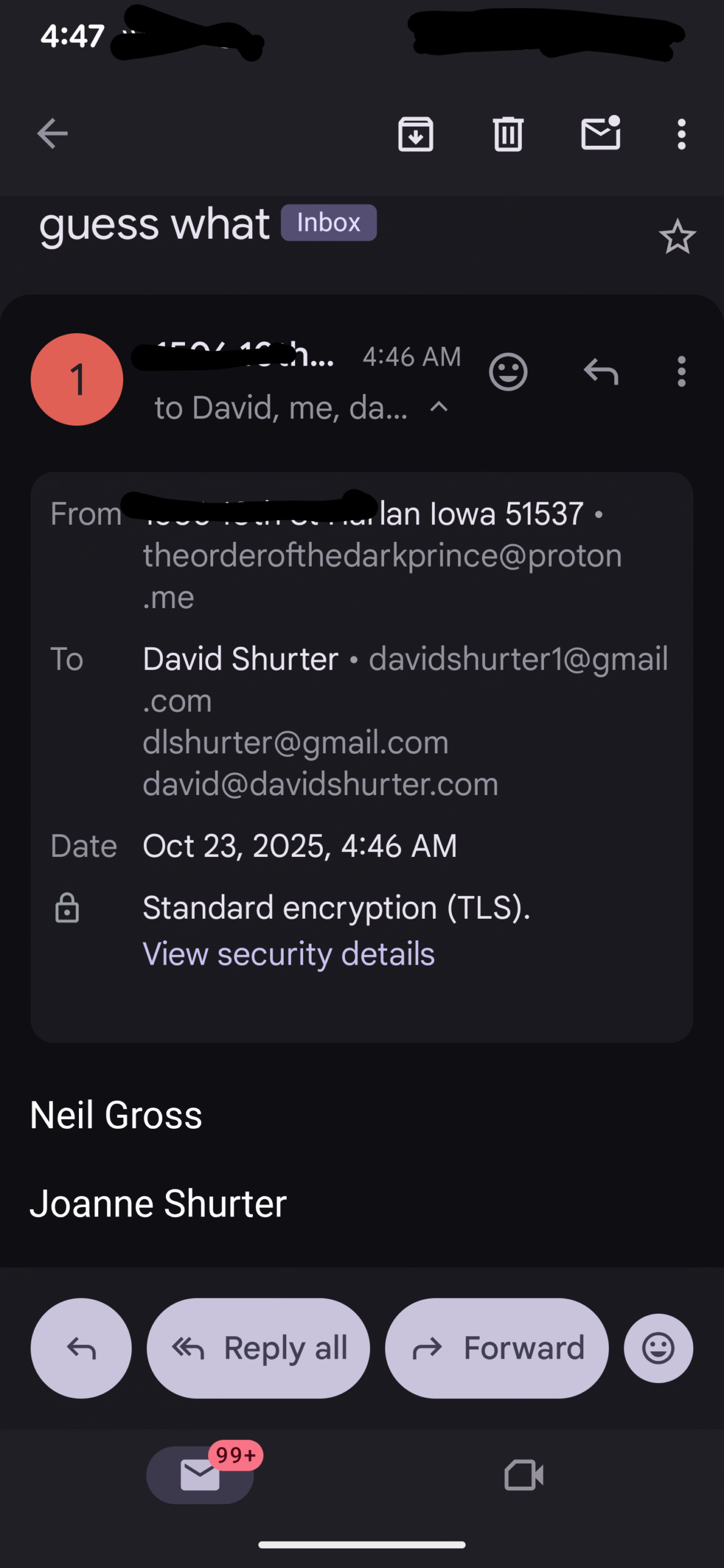Archive this email
724x1568 pixels.
coord(416,134)
